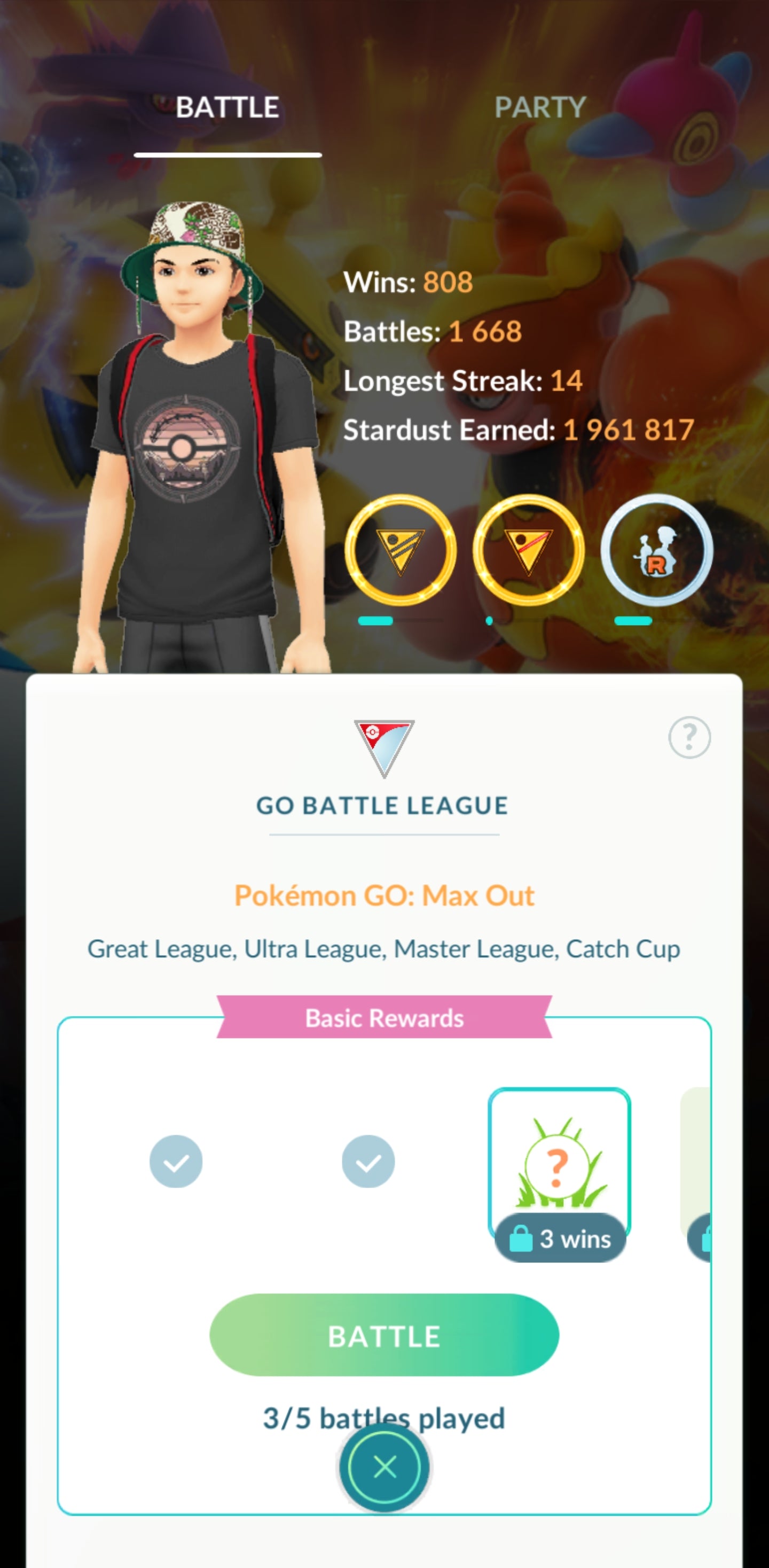The image size is (769, 1568).
Task: Select the BATTLE tab
Action: click(x=227, y=108)
